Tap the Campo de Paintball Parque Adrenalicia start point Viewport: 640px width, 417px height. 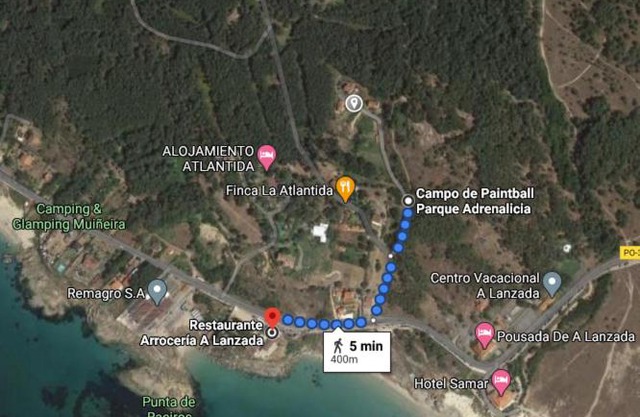click(x=408, y=202)
